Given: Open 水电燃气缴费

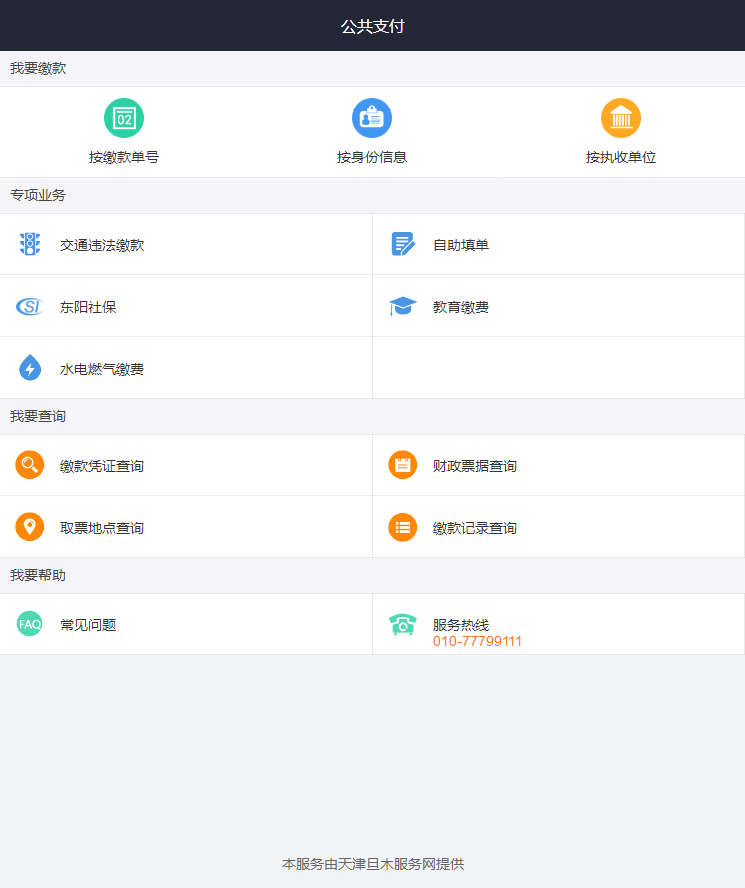Looking at the screenshot, I should 186,369.
